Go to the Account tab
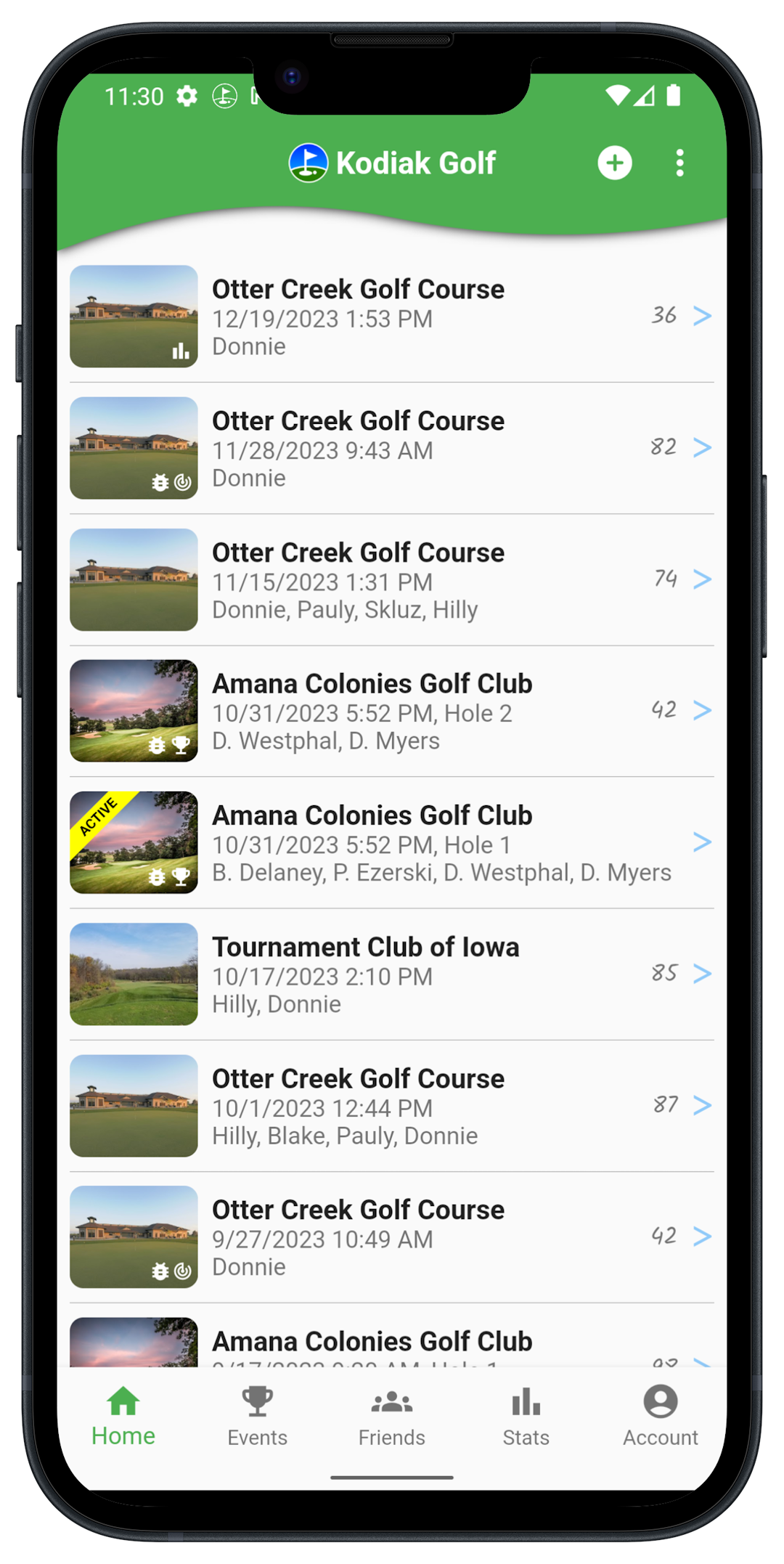This screenshot has height=1564, width=784. point(660,1416)
